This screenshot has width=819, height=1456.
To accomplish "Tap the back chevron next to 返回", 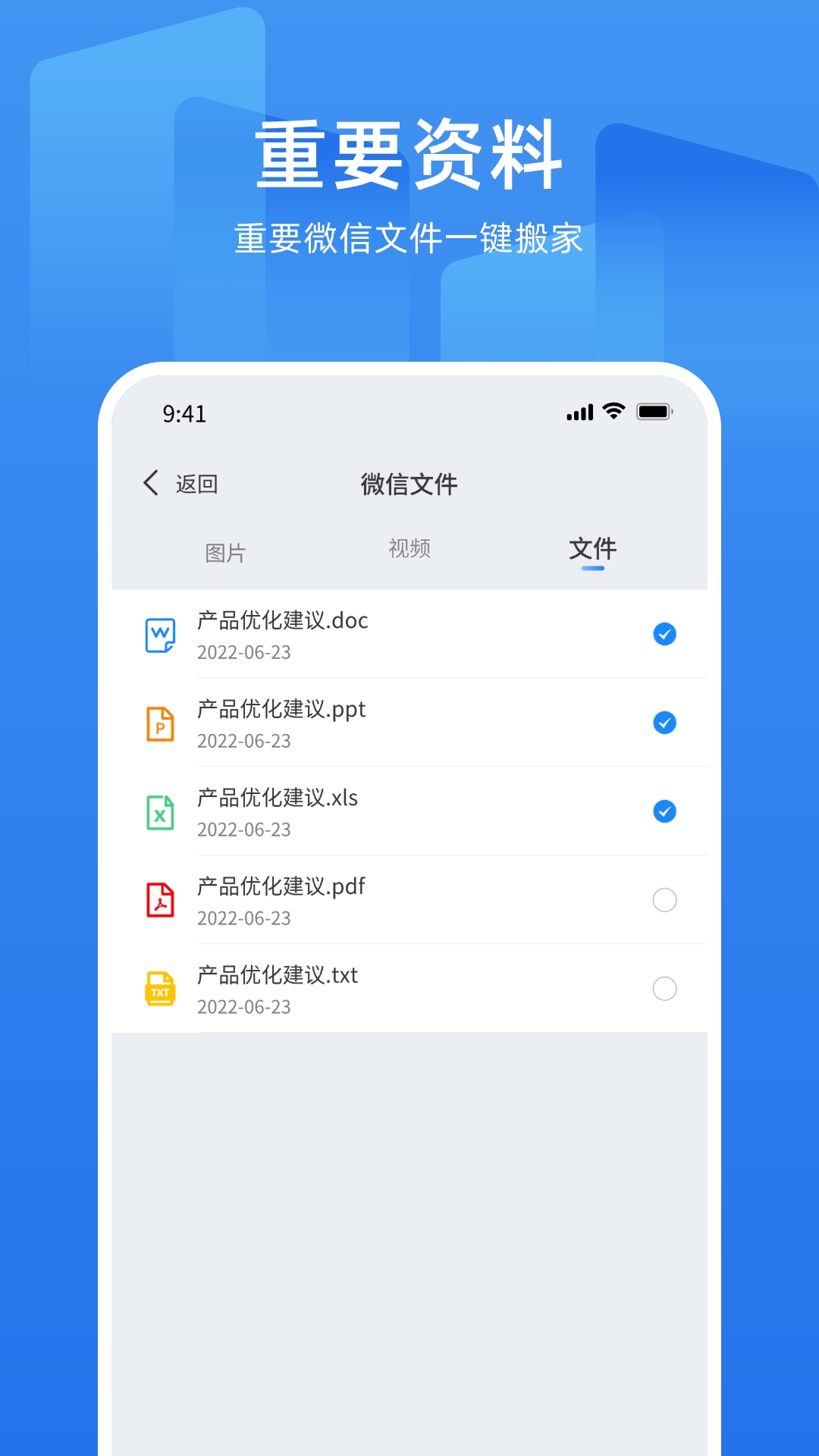I will [149, 483].
